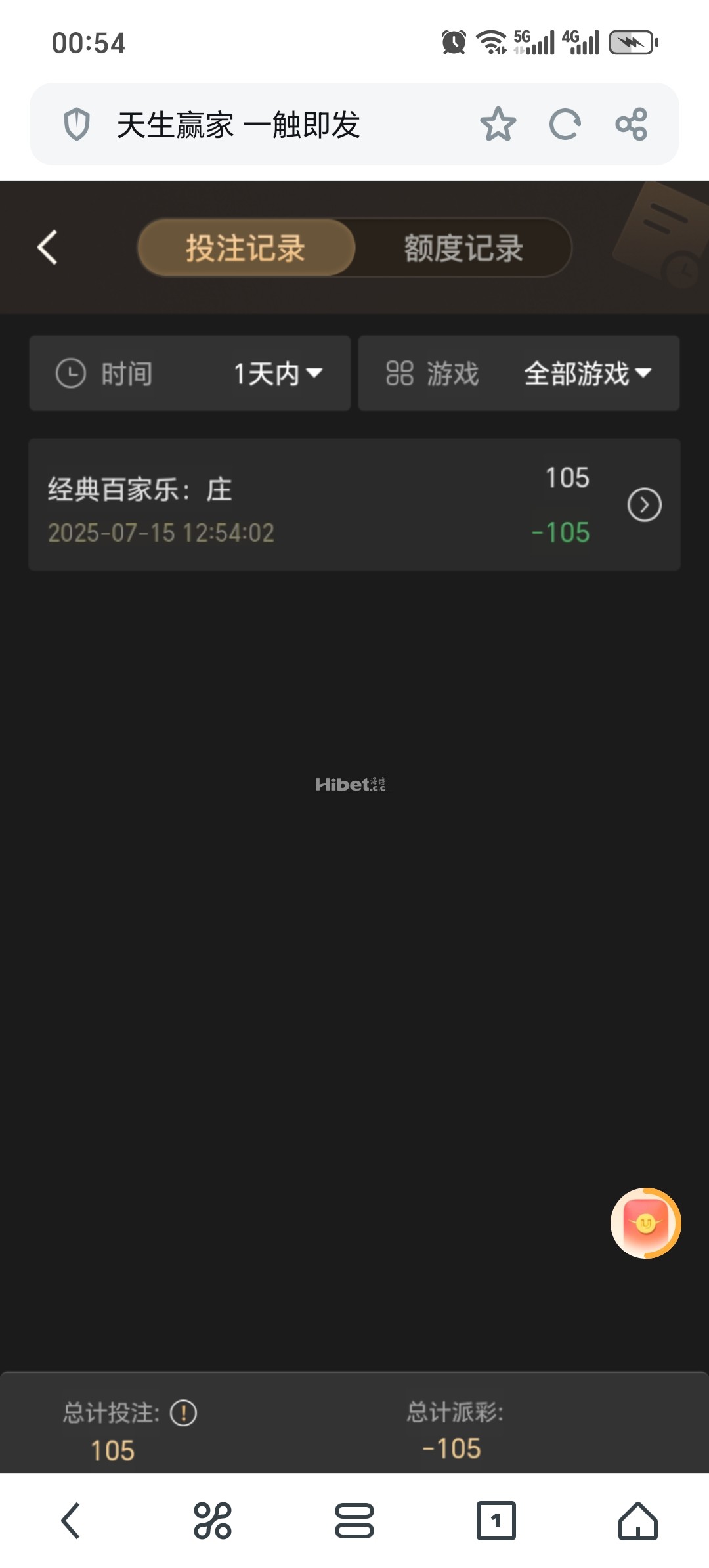Image resolution: width=709 pixels, height=1568 pixels.
Task: Click the shield security icon in address bar
Action: (78, 124)
